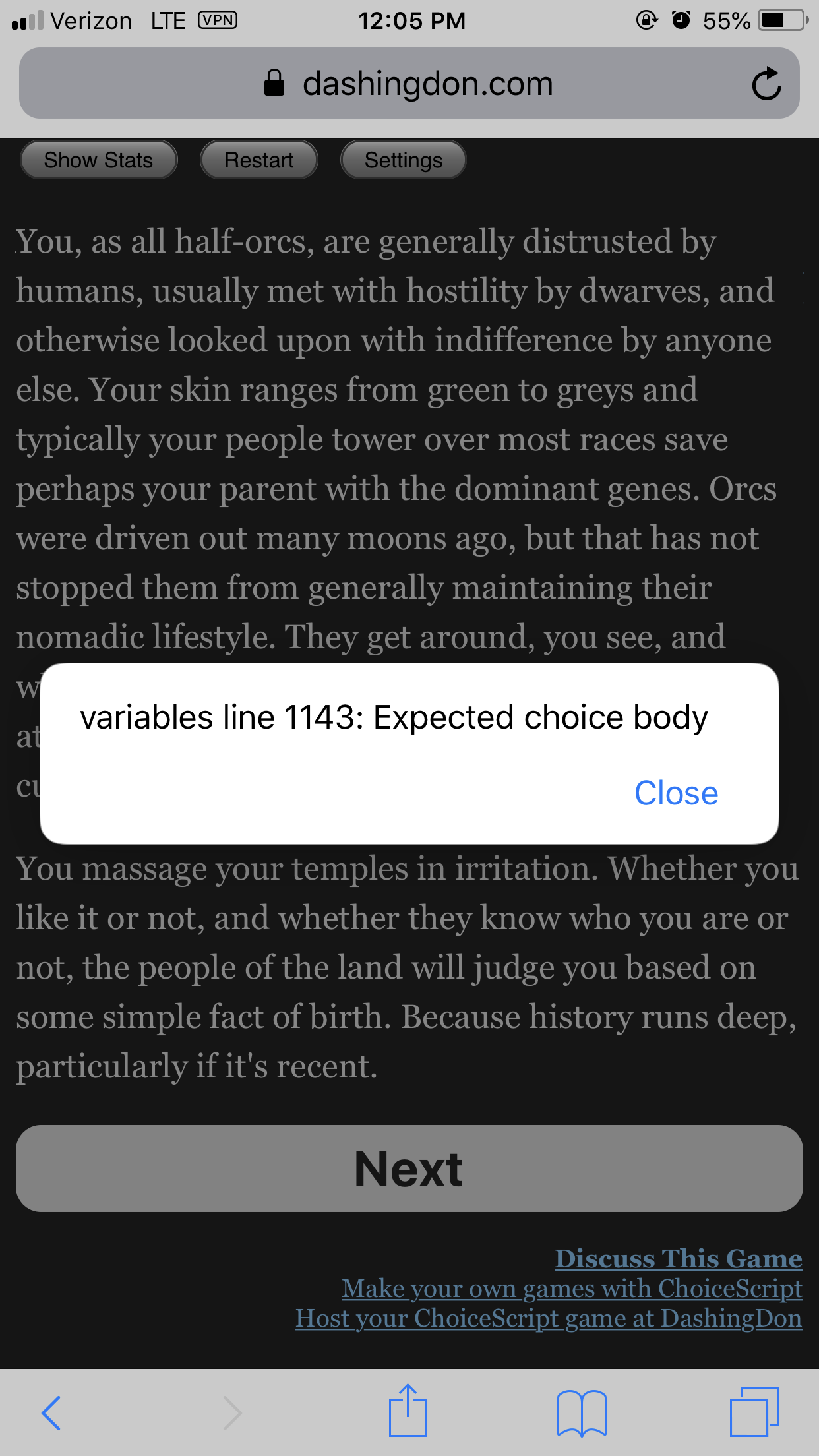The height and width of the screenshot is (1456, 819).
Task: Open game Settings
Action: (x=404, y=160)
